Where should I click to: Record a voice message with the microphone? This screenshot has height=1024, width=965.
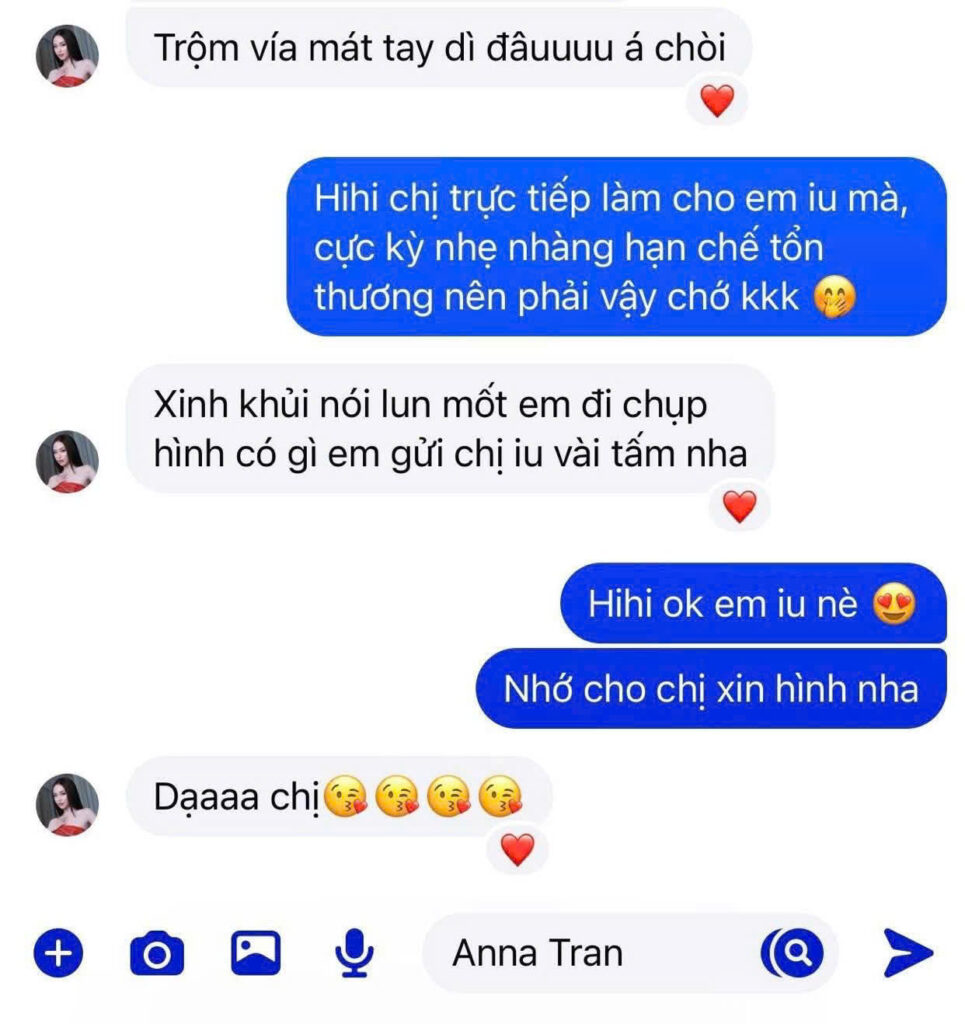point(351,953)
